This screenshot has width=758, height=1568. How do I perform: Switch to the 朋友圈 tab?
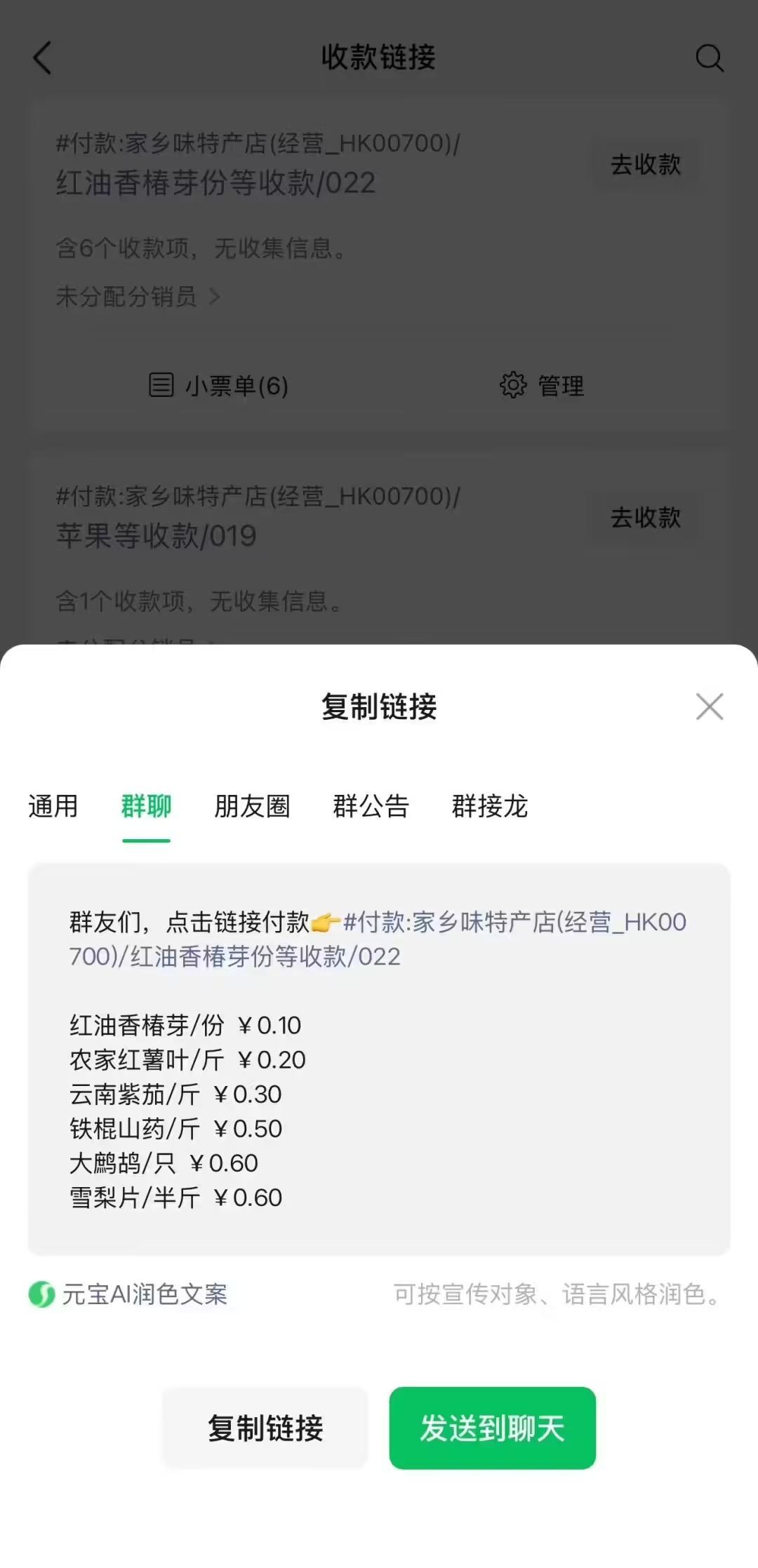coord(253,808)
